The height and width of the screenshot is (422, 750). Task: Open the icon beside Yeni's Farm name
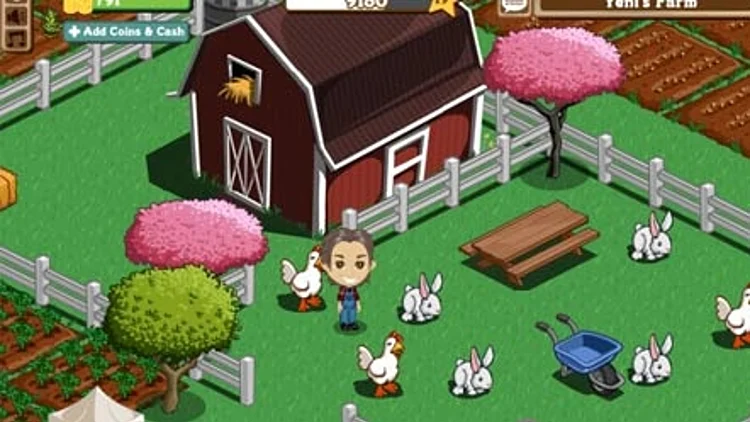514,5
